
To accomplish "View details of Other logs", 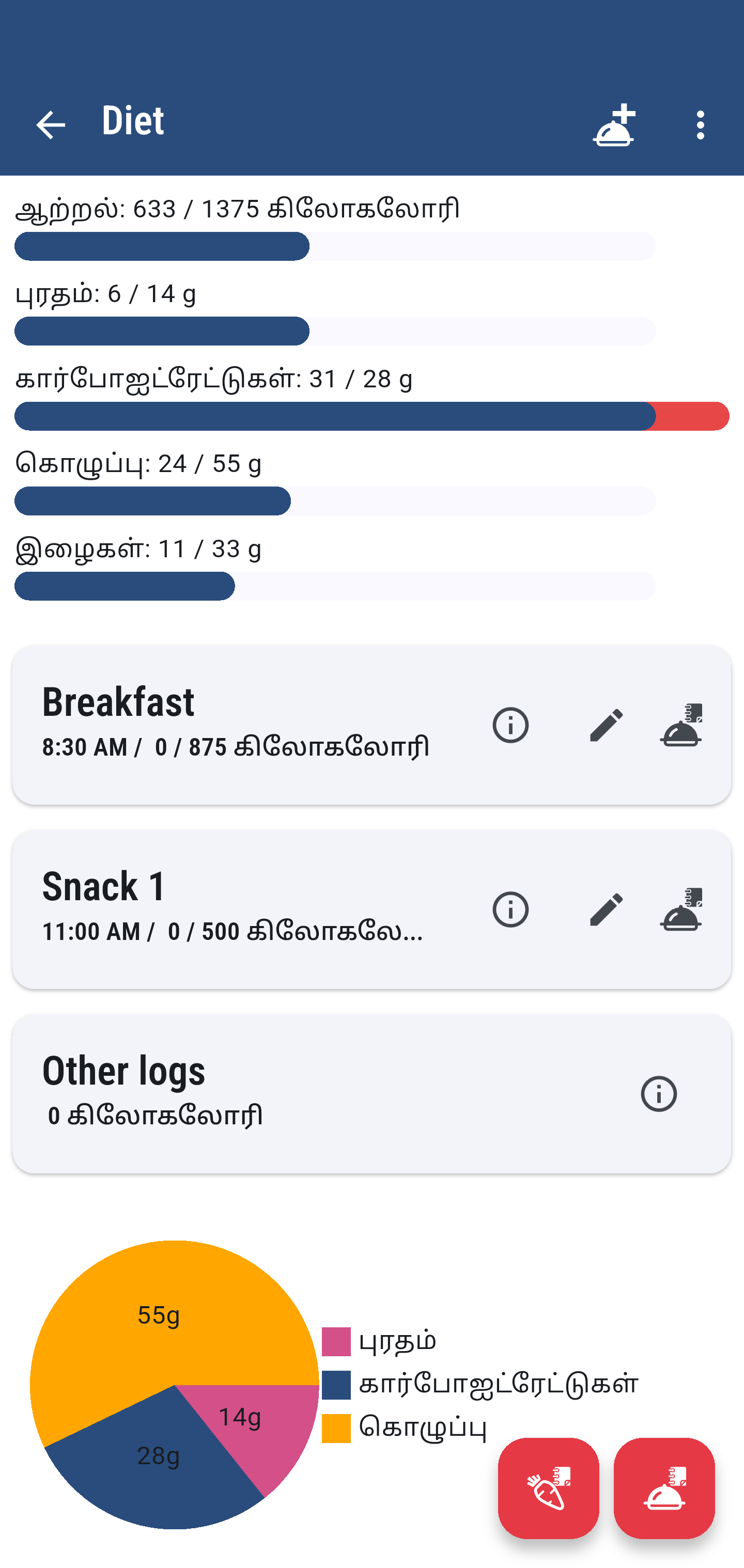I will point(659,1094).
